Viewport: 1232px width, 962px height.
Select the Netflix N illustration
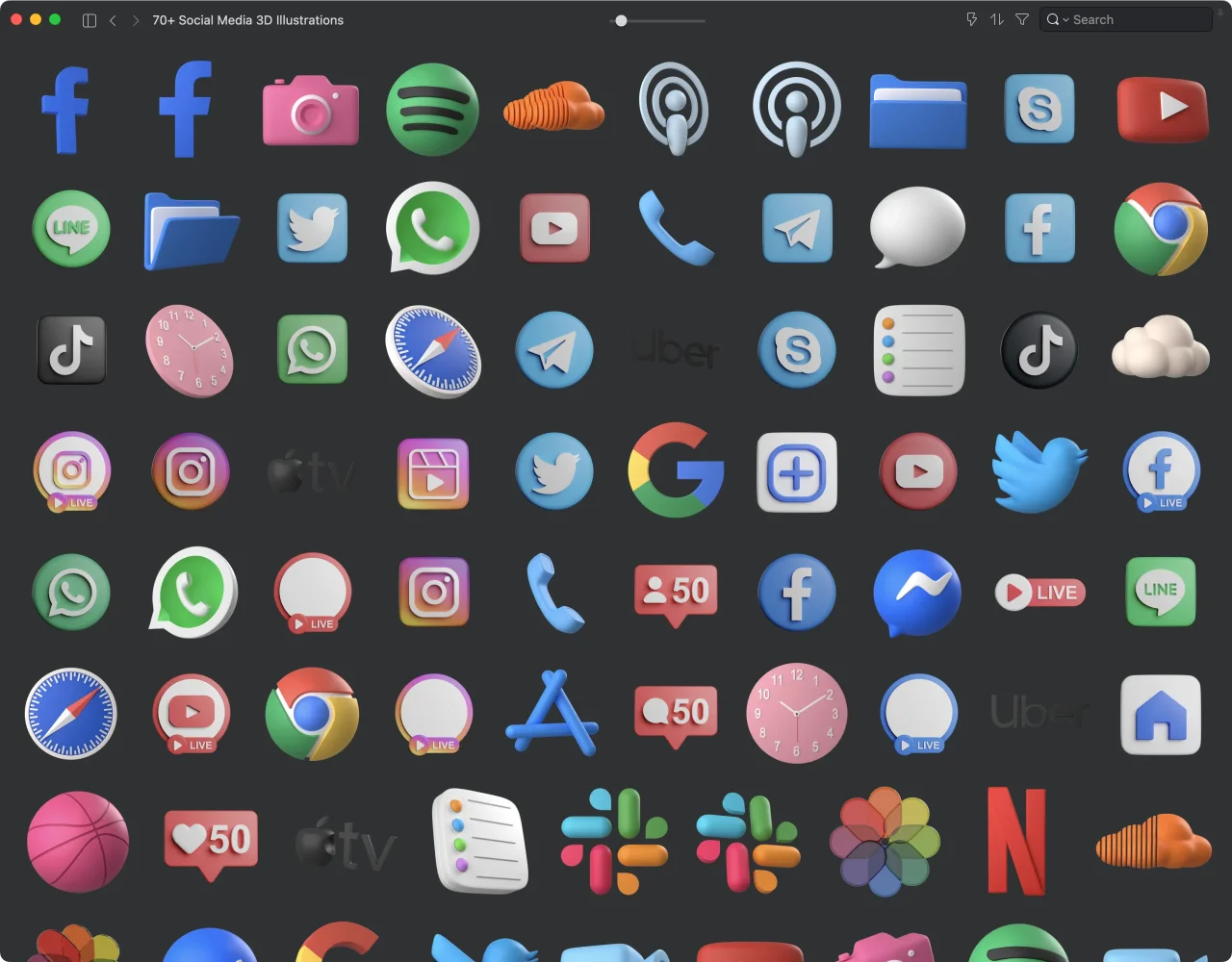click(1017, 841)
